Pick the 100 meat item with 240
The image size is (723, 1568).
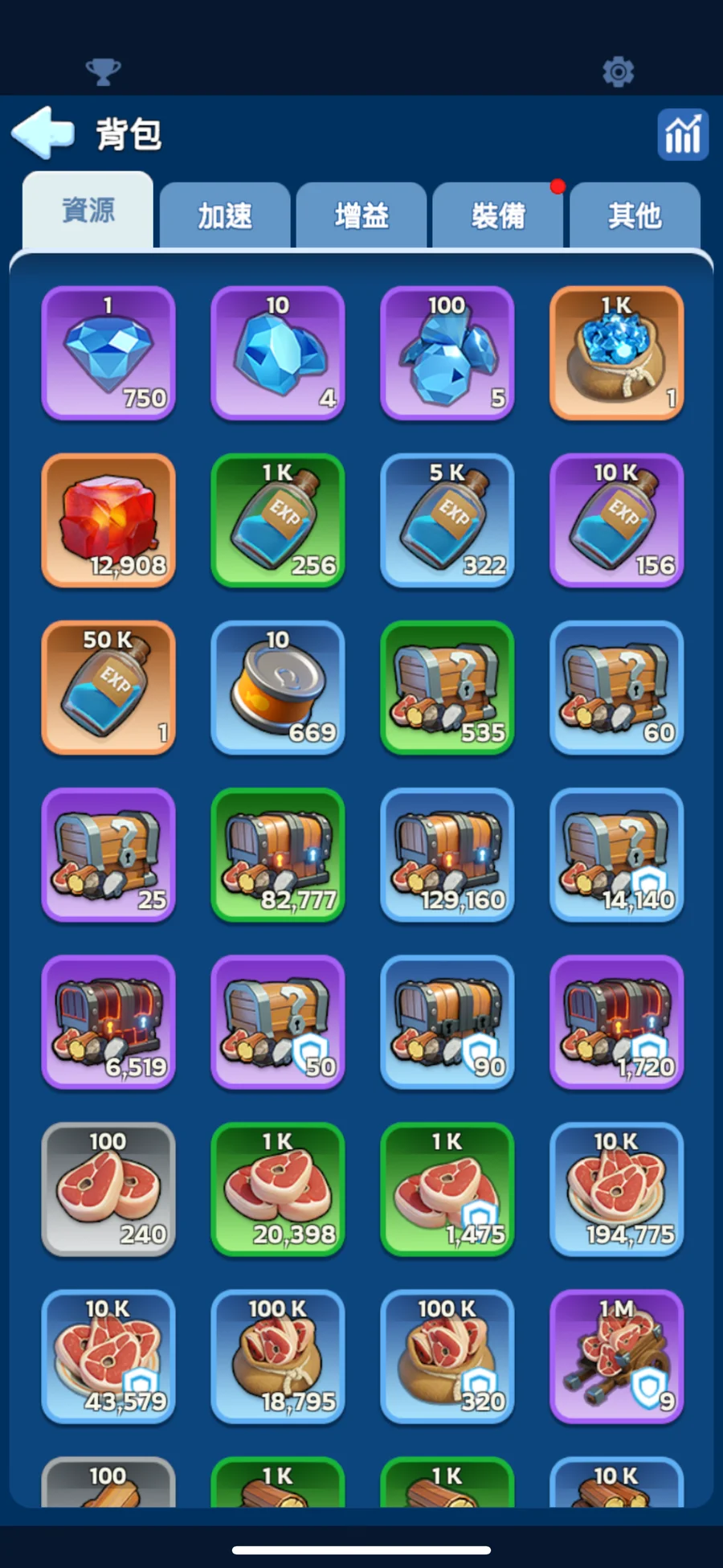pos(108,1189)
